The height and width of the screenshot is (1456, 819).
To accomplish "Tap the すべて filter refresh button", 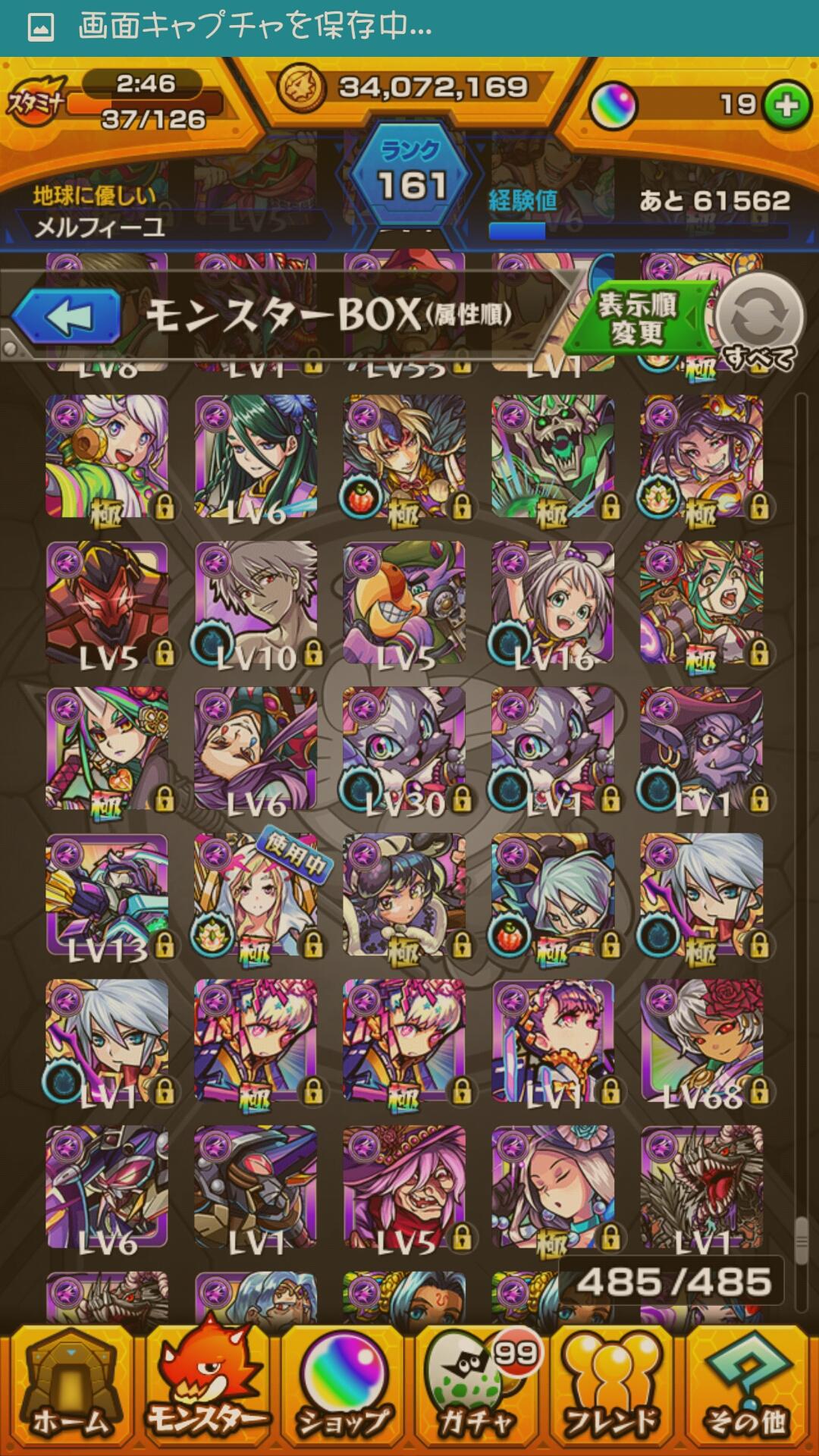I will [759, 318].
